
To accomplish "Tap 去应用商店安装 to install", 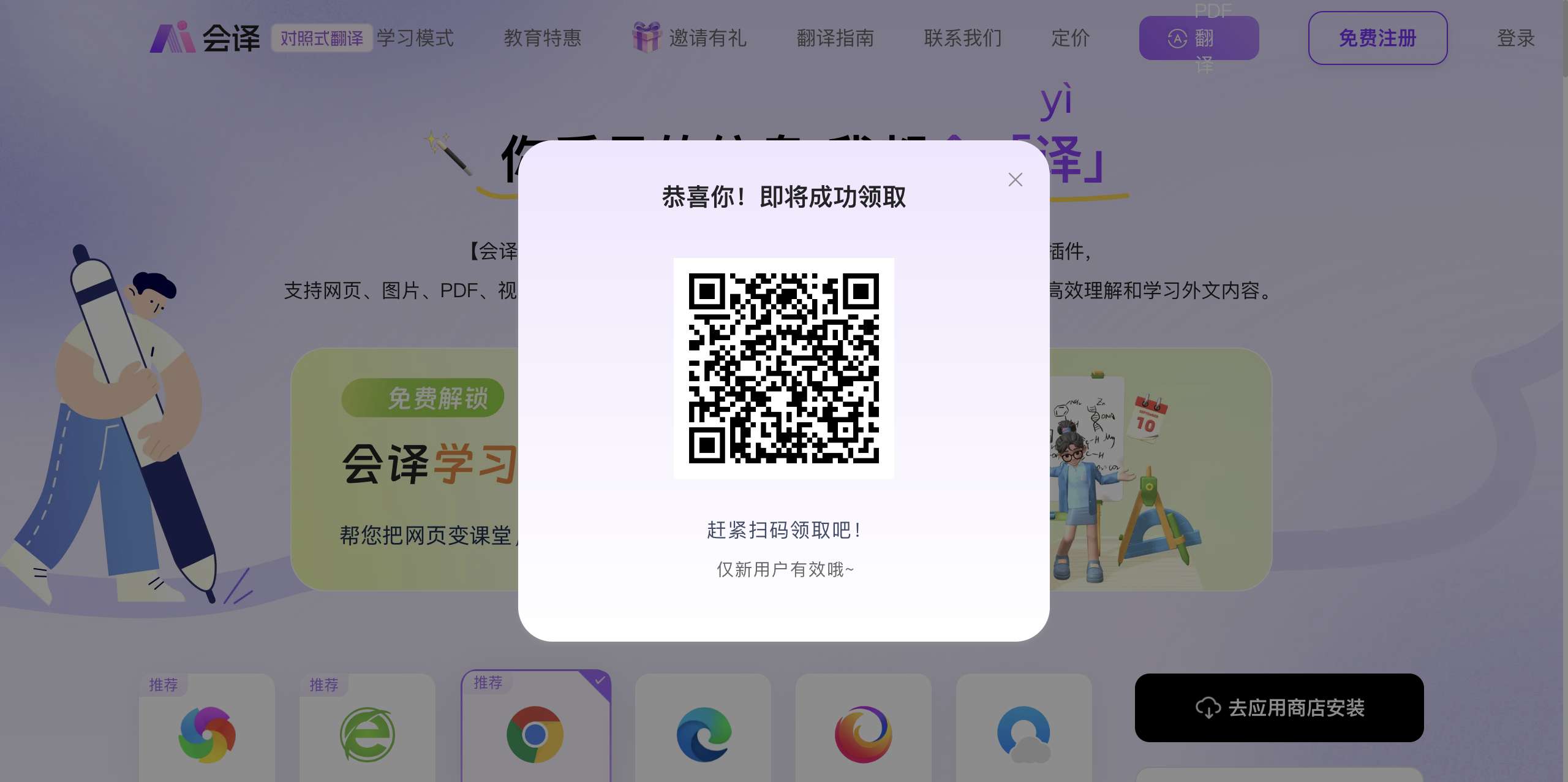I will (1279, 707).
